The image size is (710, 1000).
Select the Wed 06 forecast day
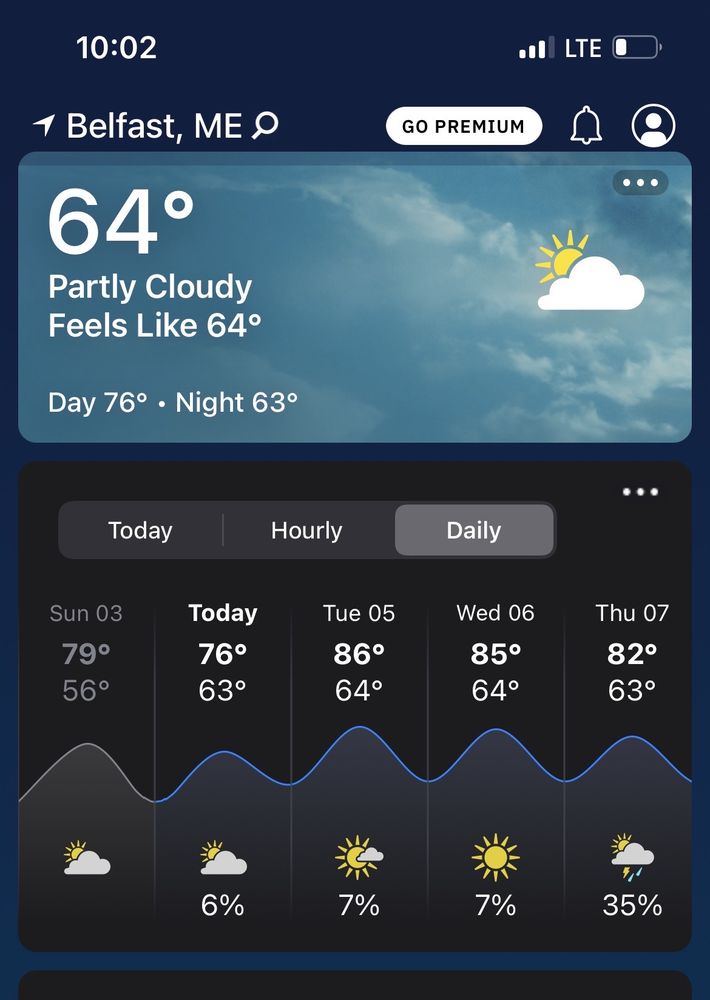click(496, 760)
